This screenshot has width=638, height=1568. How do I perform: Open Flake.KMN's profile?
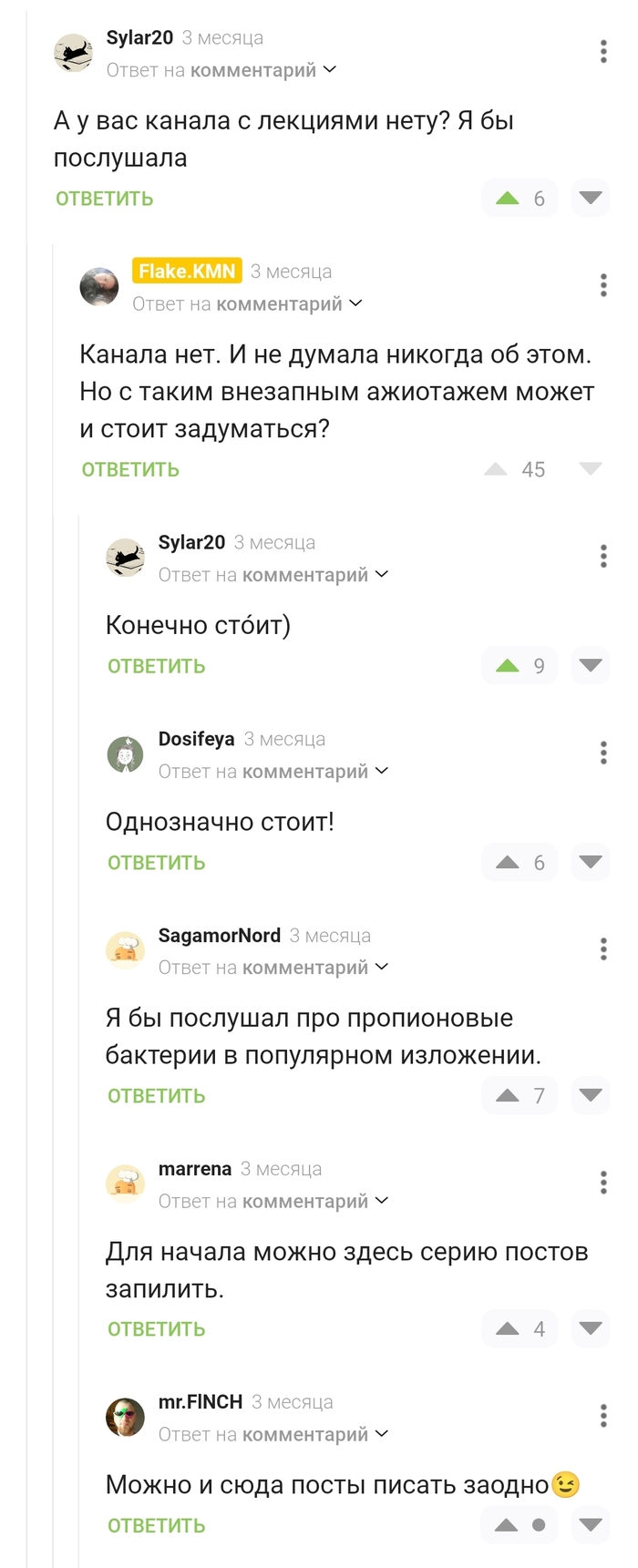pos(187,271)
